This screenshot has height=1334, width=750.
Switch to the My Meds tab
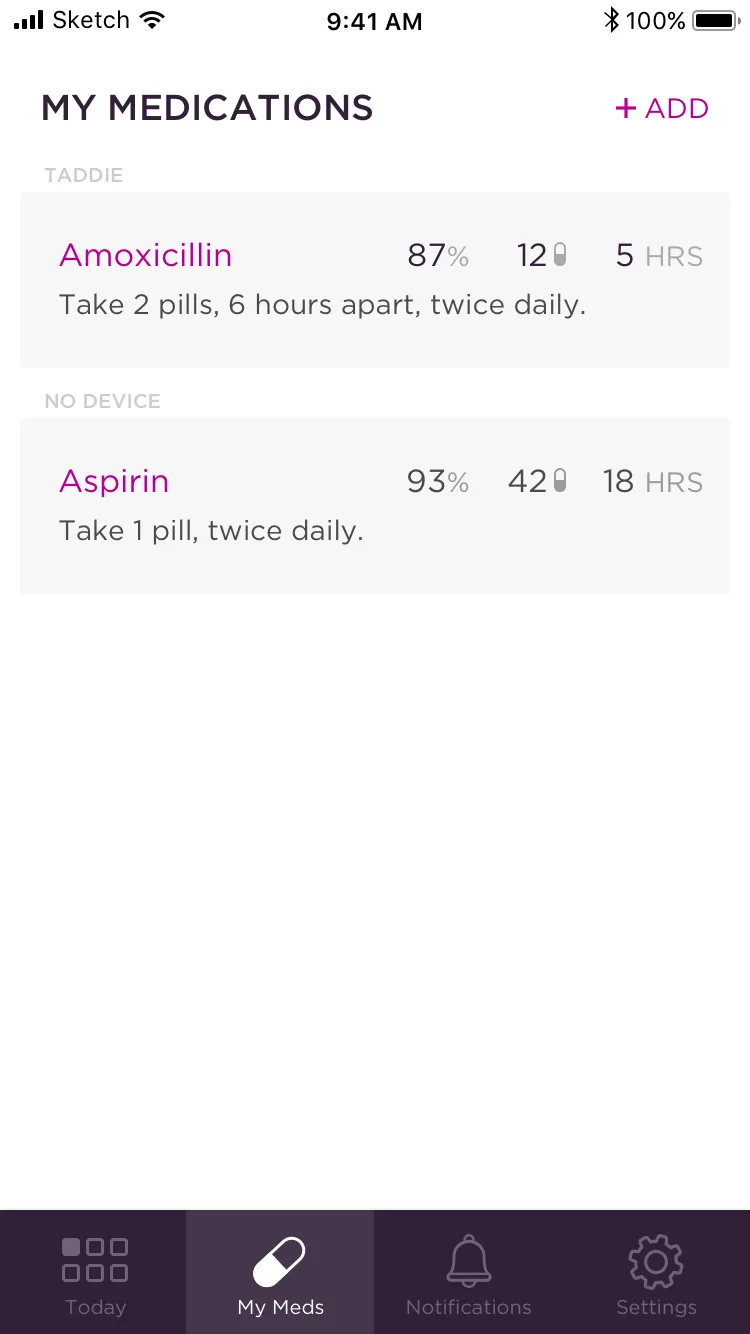[280, 1272]
